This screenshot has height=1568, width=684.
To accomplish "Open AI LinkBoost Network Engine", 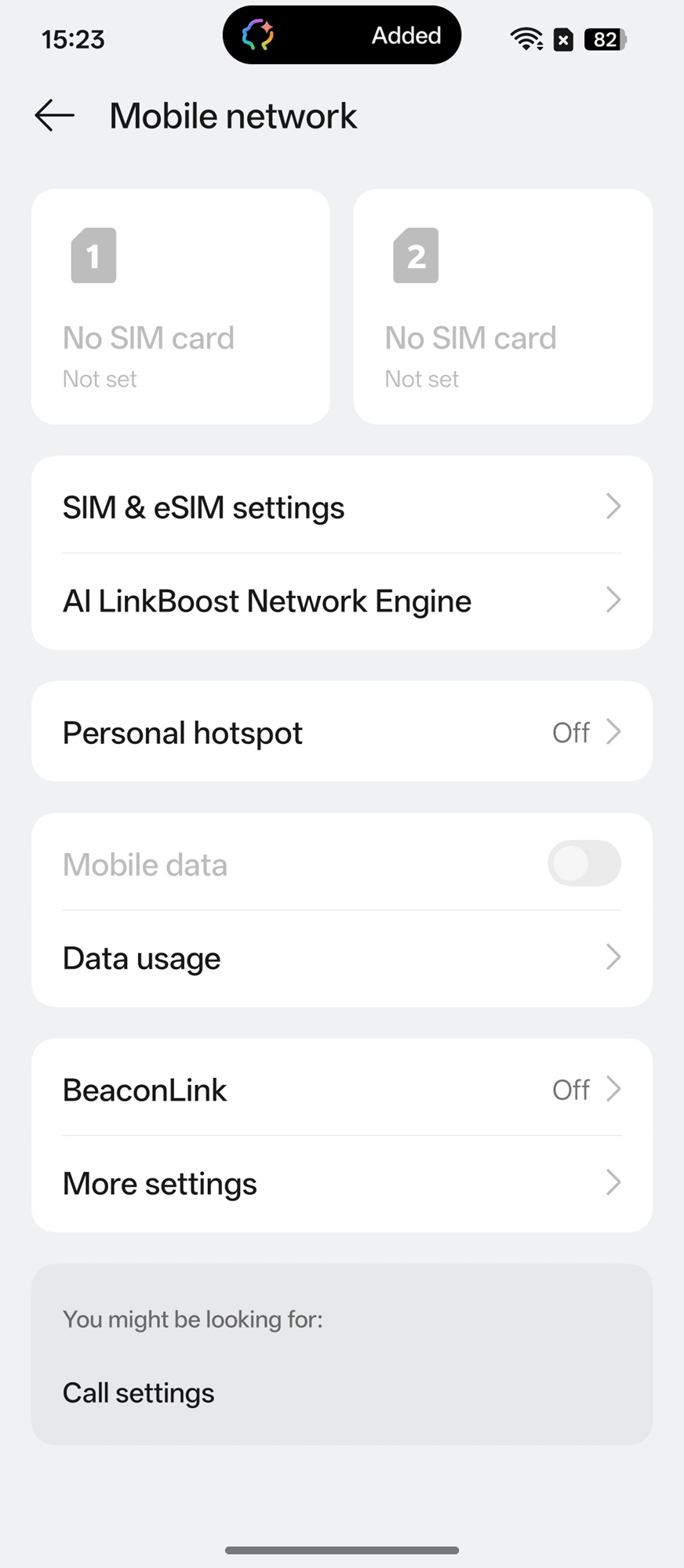I will 341,601.
